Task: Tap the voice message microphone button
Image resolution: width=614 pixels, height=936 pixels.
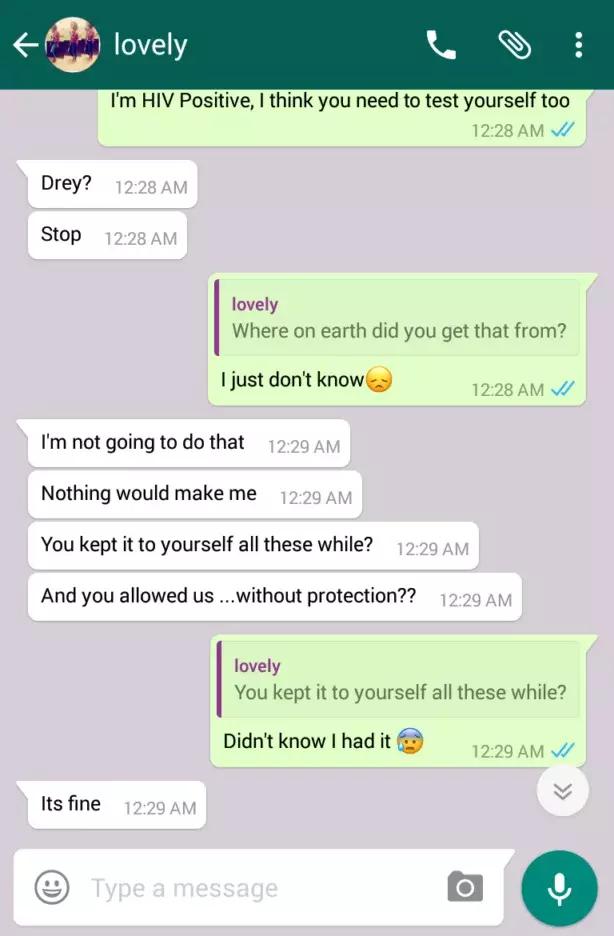Action: pos(559,888)
